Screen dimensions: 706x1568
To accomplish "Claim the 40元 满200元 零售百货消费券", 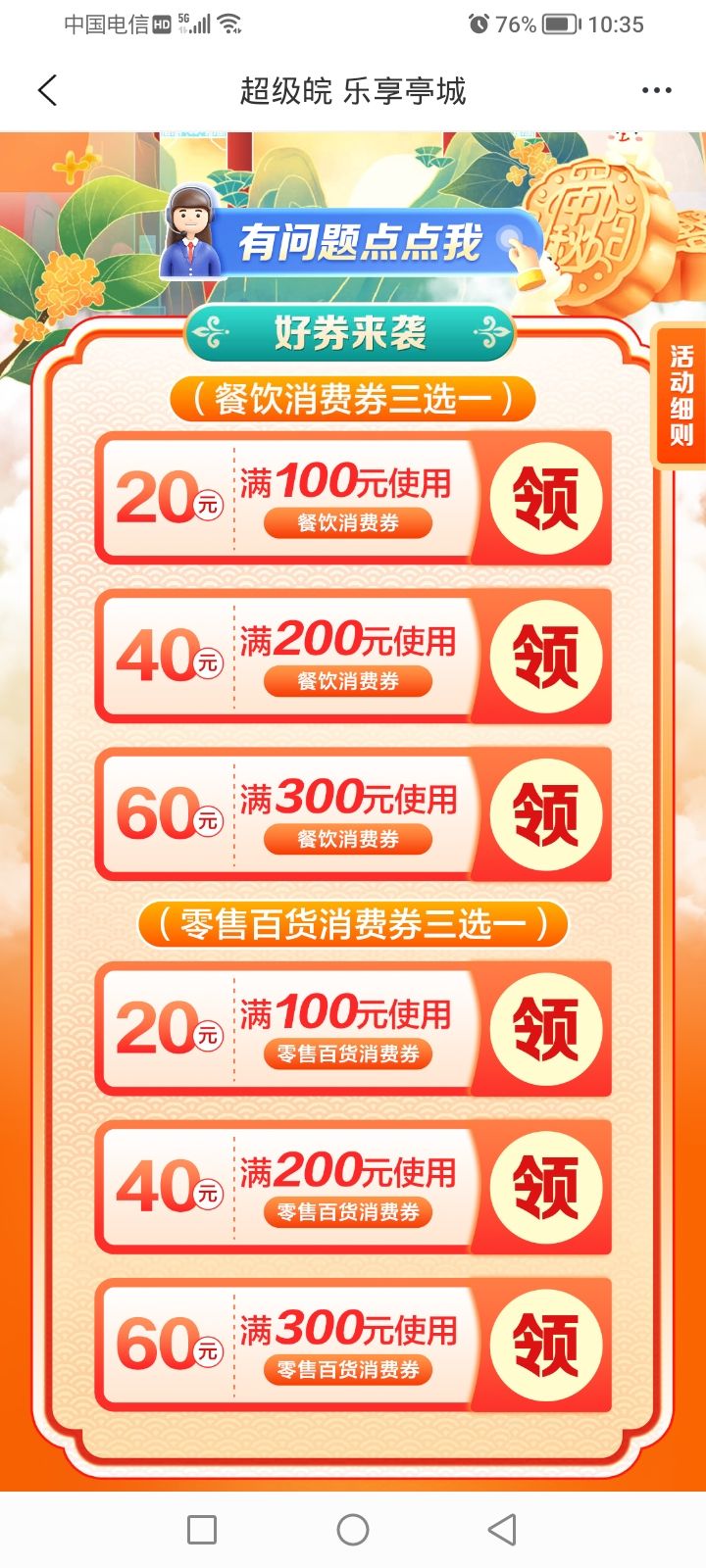I will pos(545,1187).
